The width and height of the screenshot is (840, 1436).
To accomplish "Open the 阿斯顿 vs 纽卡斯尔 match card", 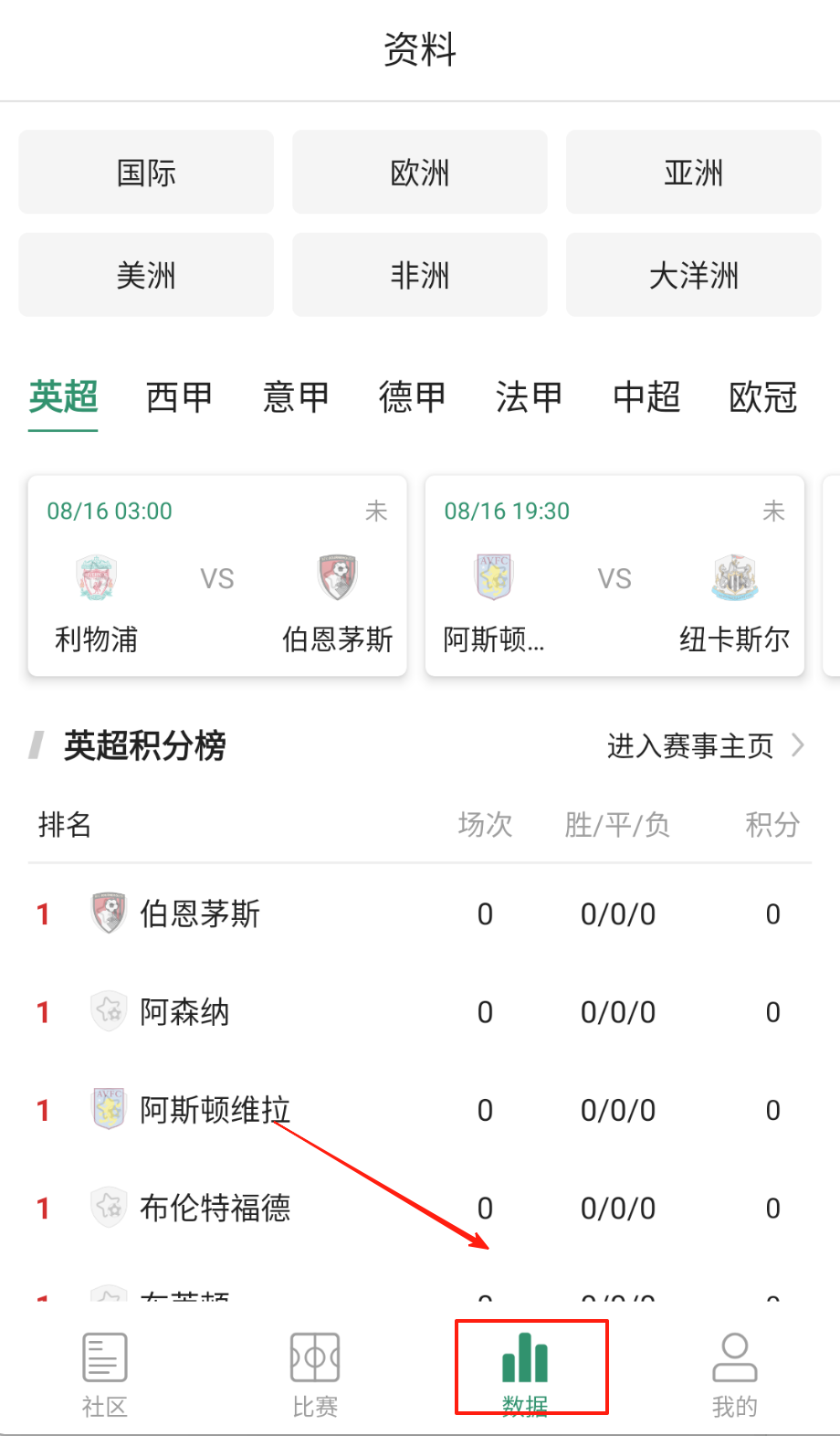I will [614, 576].
